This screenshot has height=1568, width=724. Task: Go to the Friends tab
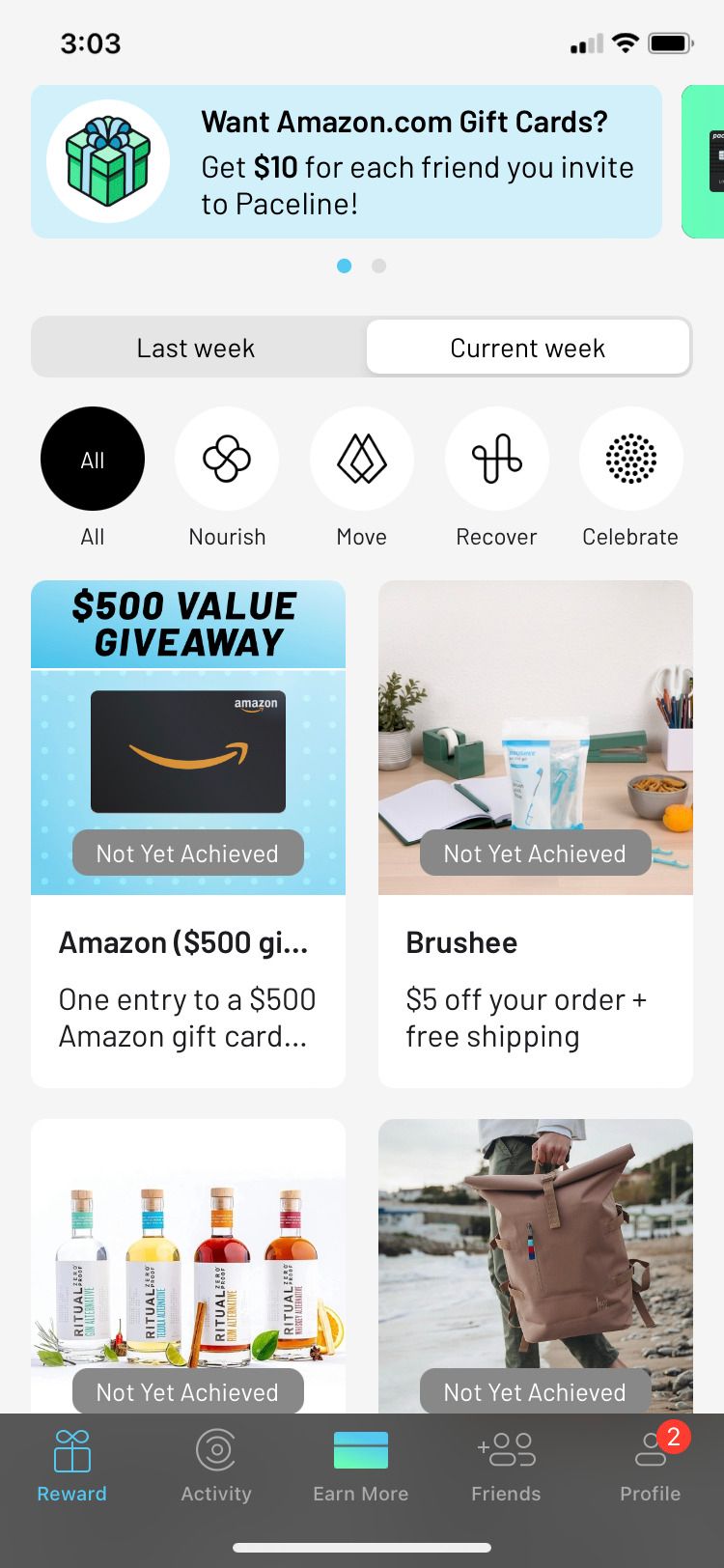click(x=506, y=1466)
